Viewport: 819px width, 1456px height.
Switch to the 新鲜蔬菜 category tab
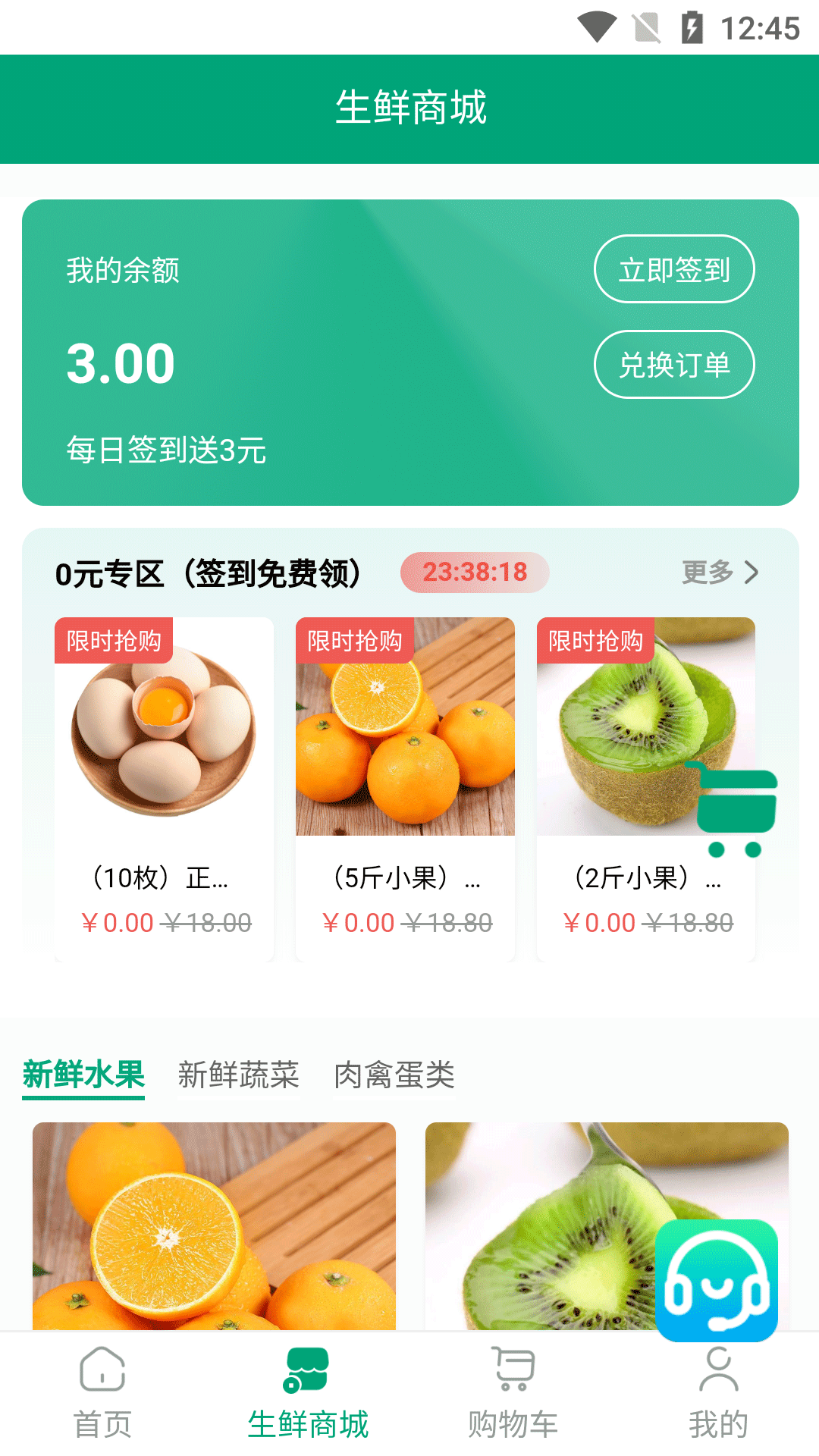pos(238,1075)
